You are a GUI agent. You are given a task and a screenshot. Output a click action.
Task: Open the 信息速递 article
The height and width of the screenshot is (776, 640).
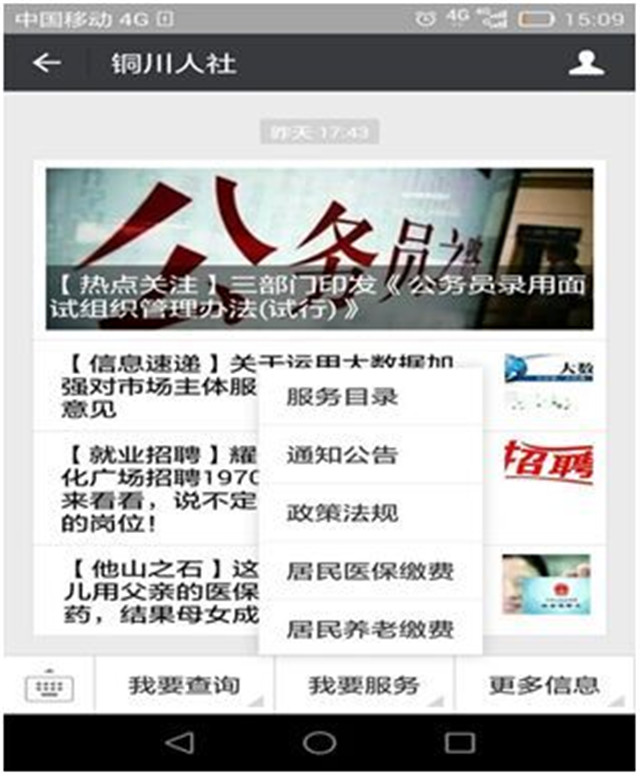[150, 386]
